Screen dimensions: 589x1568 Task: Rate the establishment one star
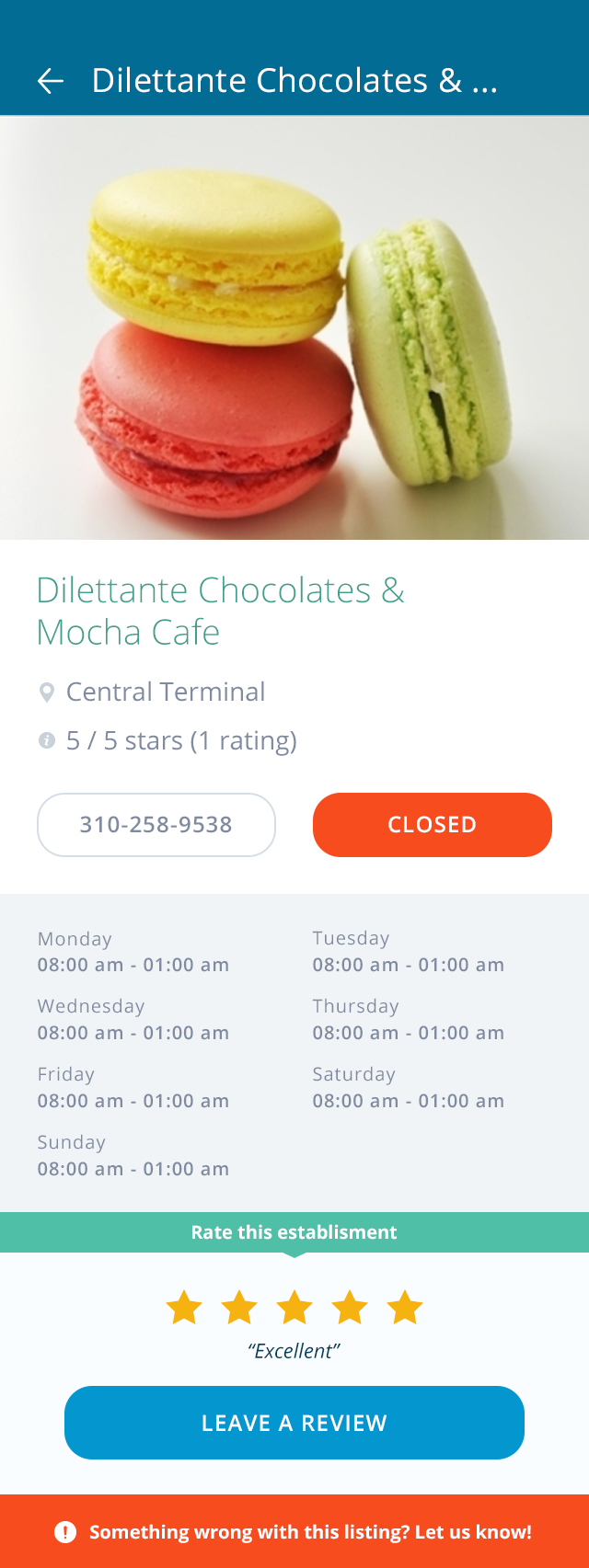point(184,1307)
